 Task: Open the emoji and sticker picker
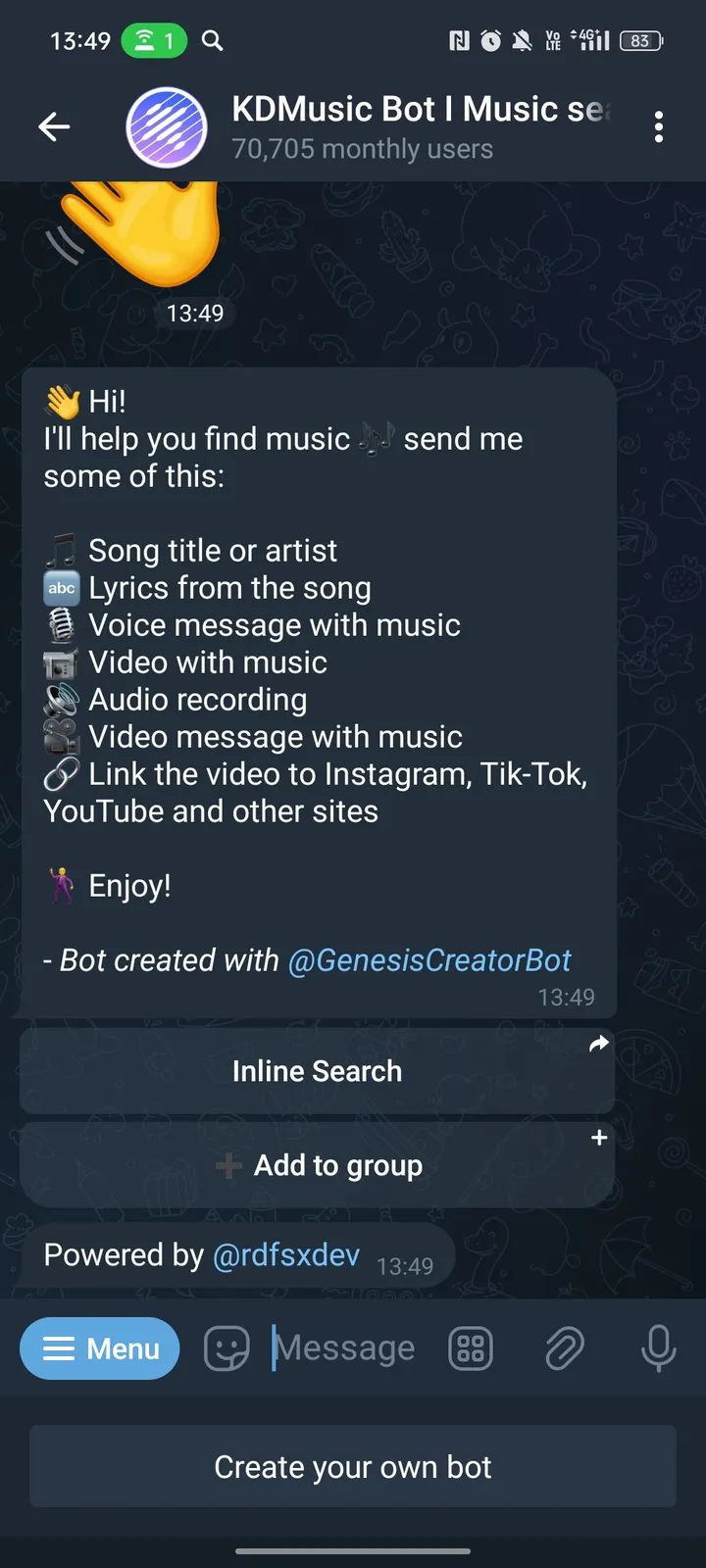[x=226, y=1348]
